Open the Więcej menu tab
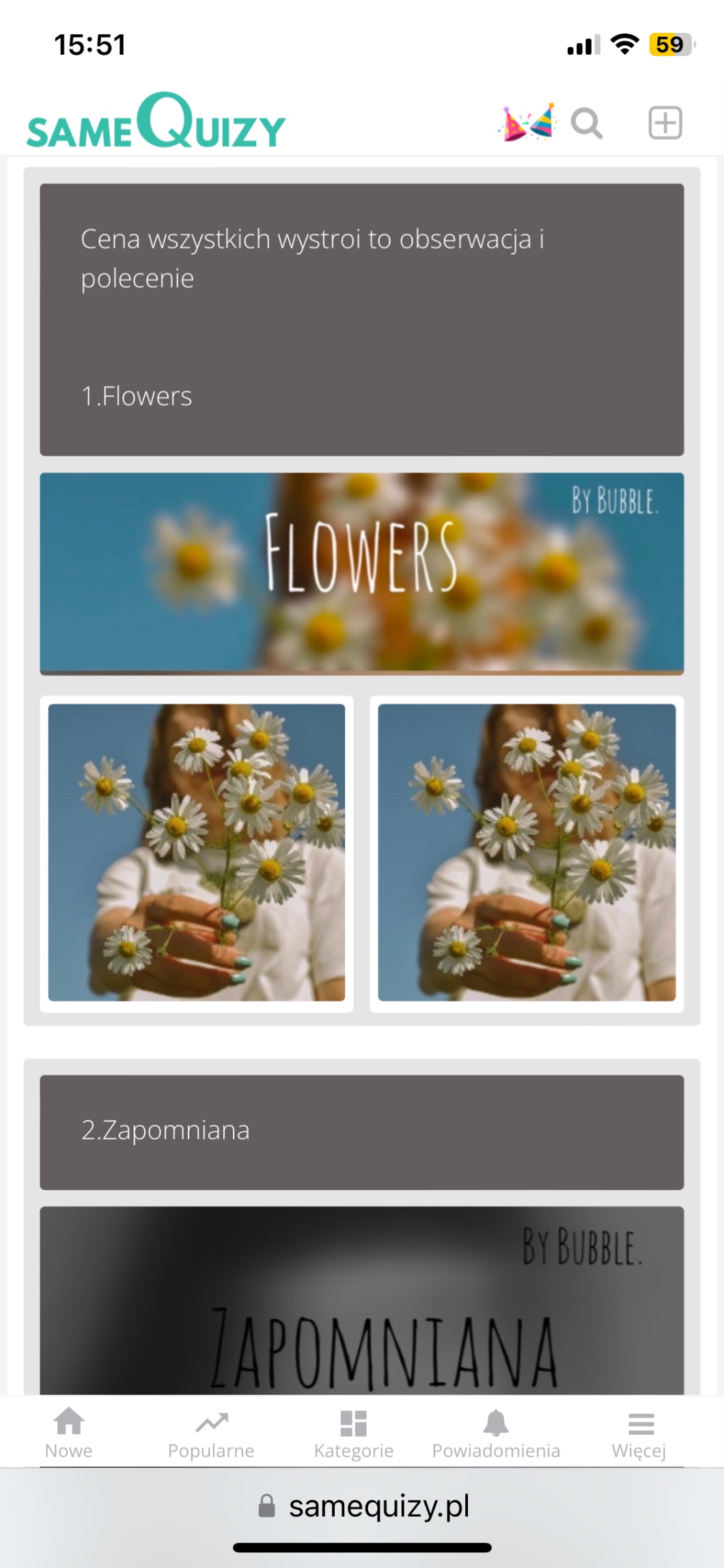Viewport: 724px width, 1568px height. [x=639, y=1433]
